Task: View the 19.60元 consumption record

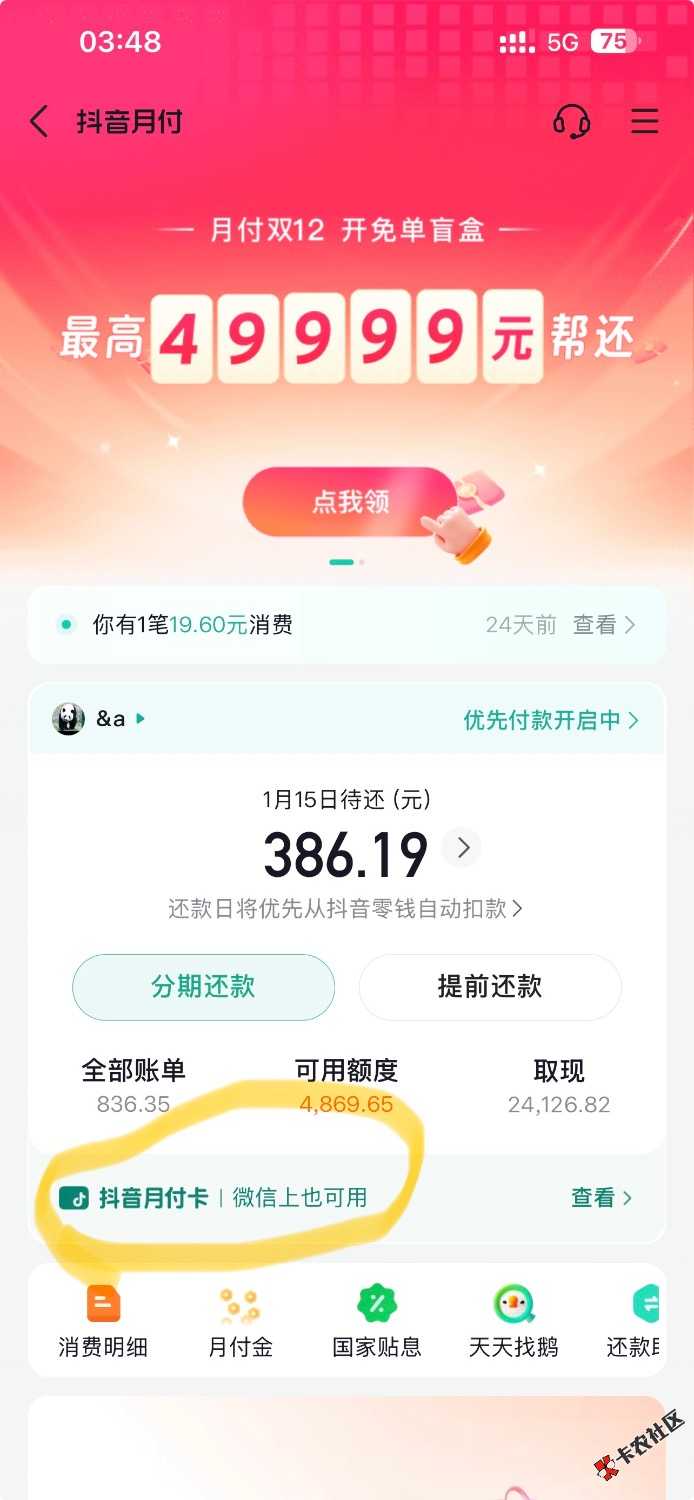Action: click(603, 625)
